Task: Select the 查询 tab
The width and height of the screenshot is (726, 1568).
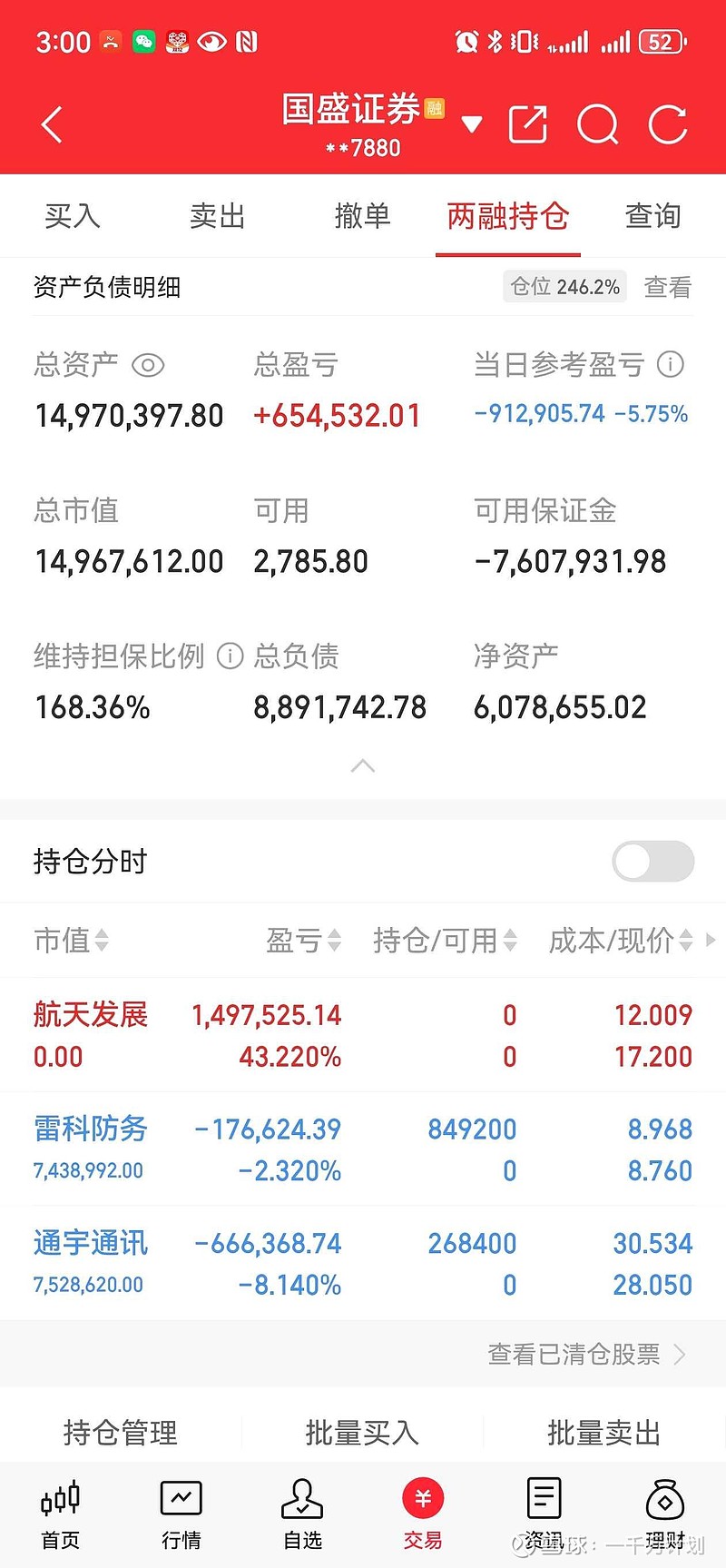Action: pos(652,216)
